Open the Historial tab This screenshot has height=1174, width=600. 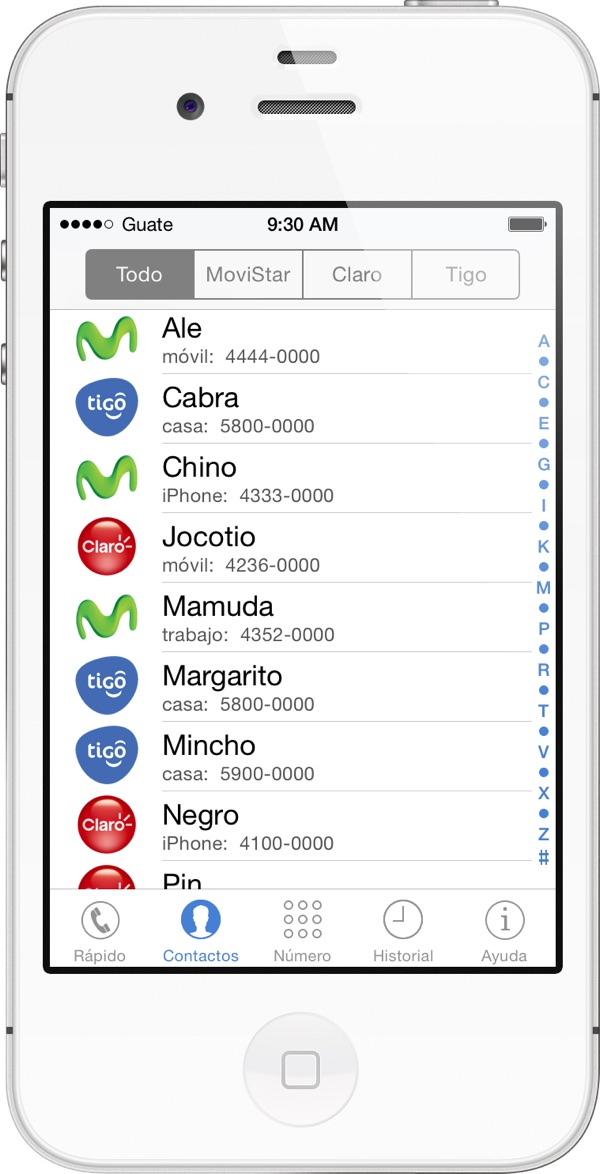[403, 931]
